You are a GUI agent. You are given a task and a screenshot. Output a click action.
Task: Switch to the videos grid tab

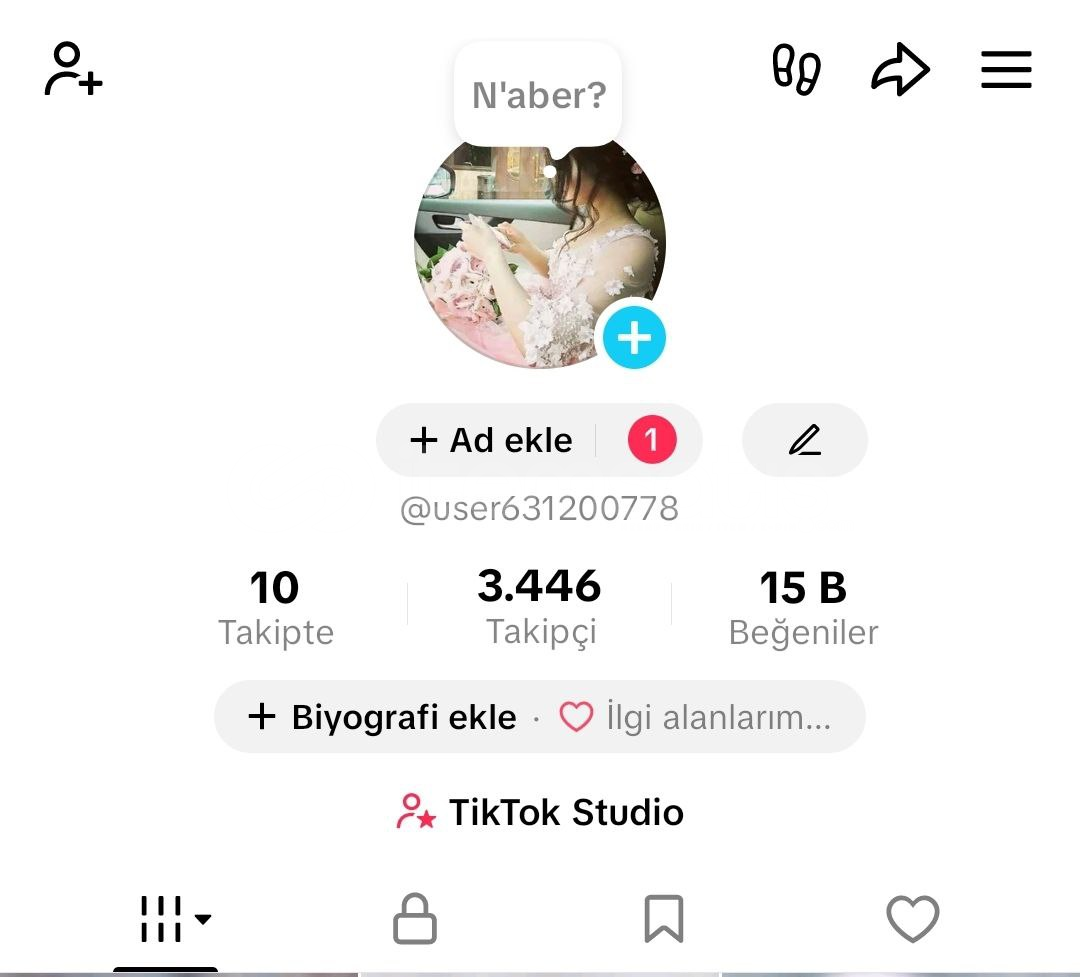pyautogui.click(x=165, y=918)
